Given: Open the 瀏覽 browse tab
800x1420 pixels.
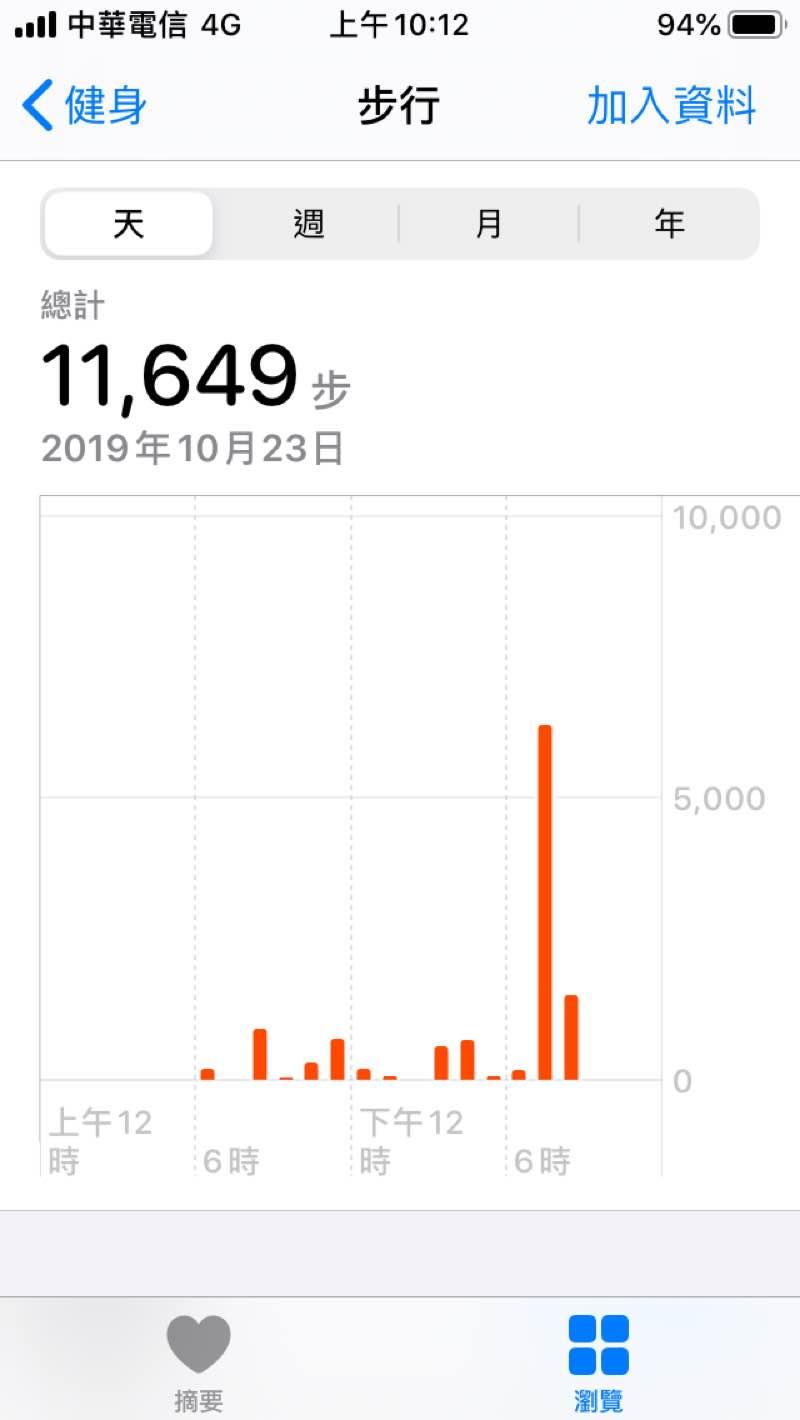Looking at the screenshot, I should (x=599, y=1360).
